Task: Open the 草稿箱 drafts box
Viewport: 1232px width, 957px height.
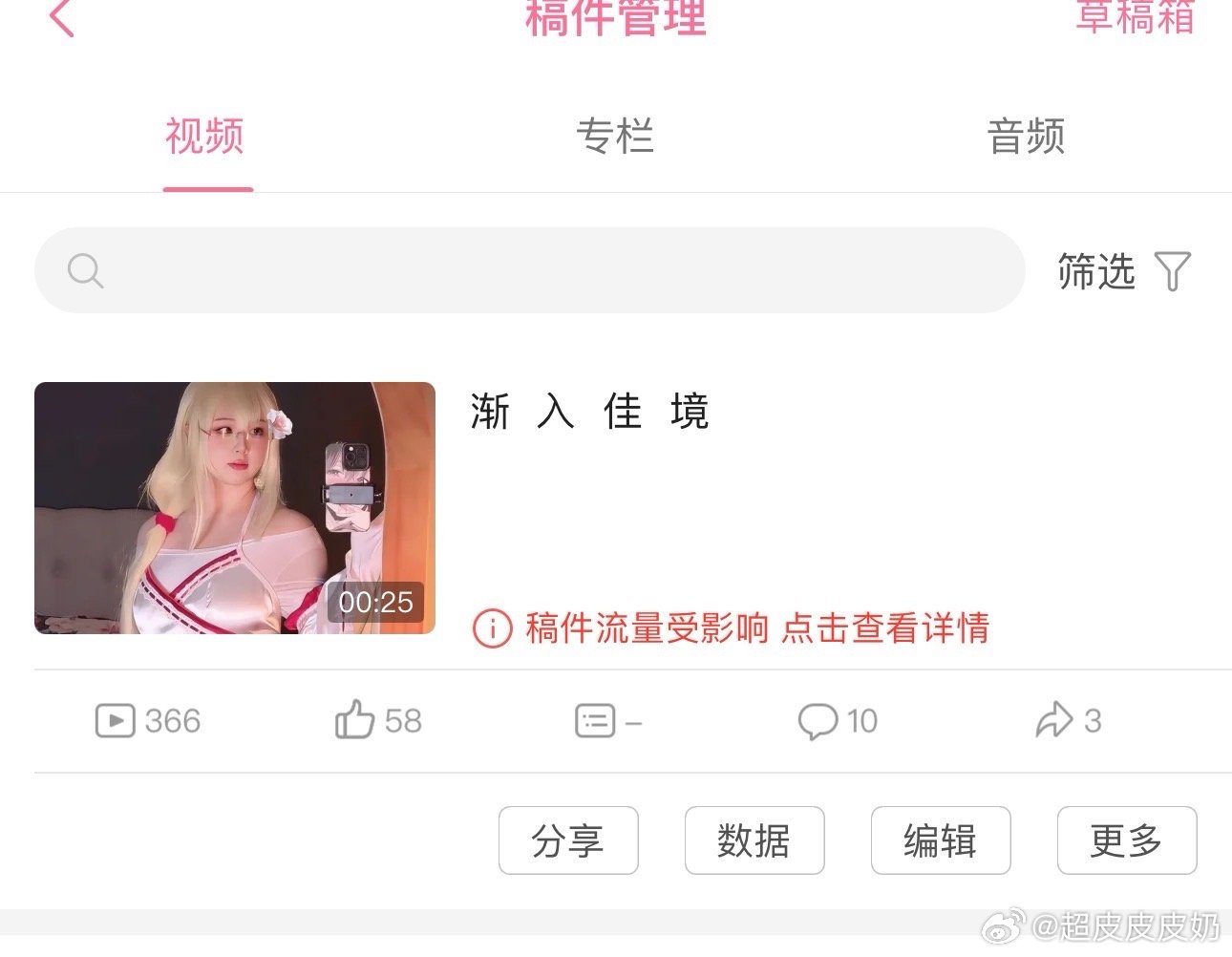Action: [1135, 17]
